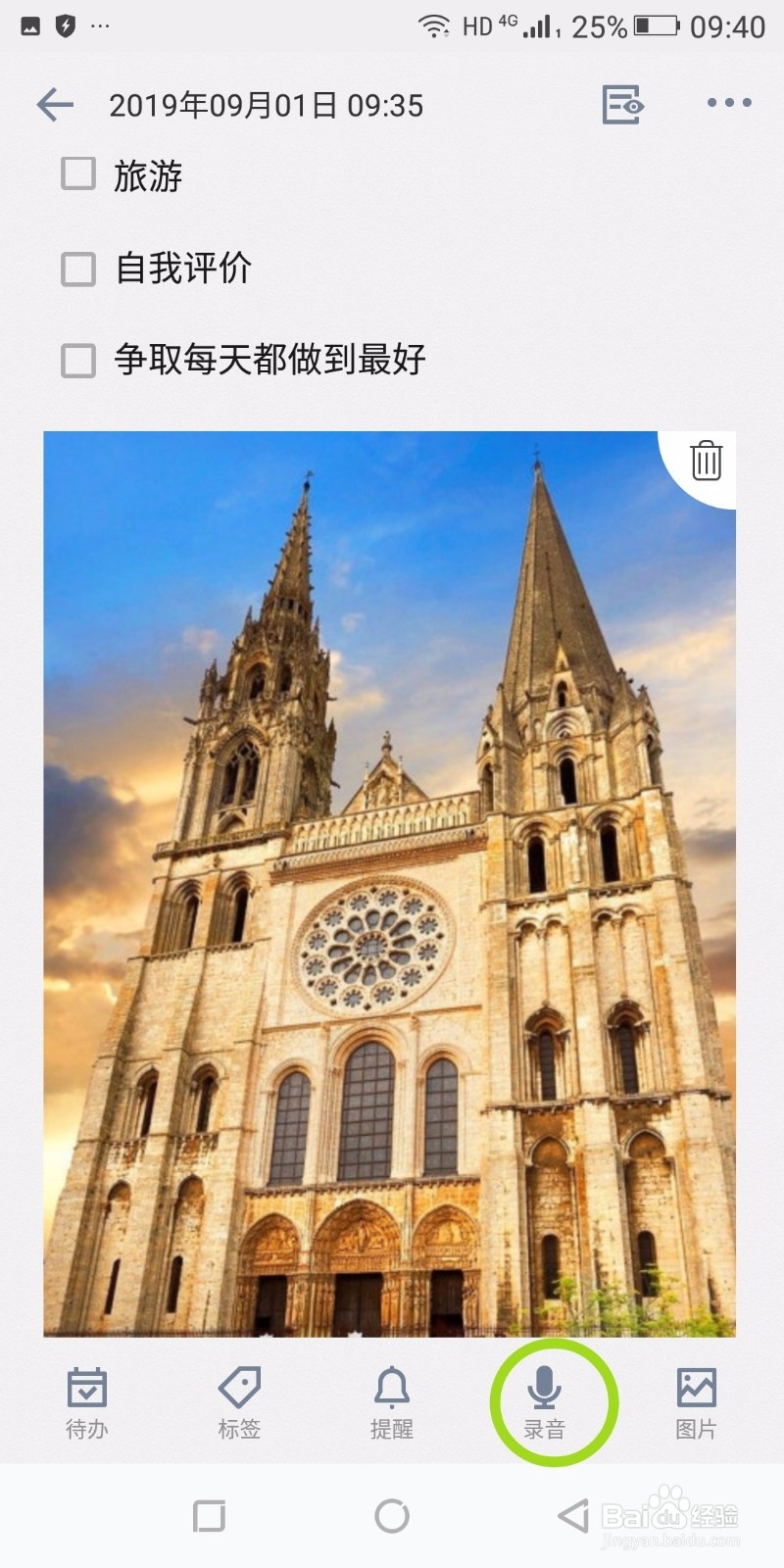Set a reminder via 提醒
The width and height of the screenshot is (784, 1568).
tap(392, 1402)
